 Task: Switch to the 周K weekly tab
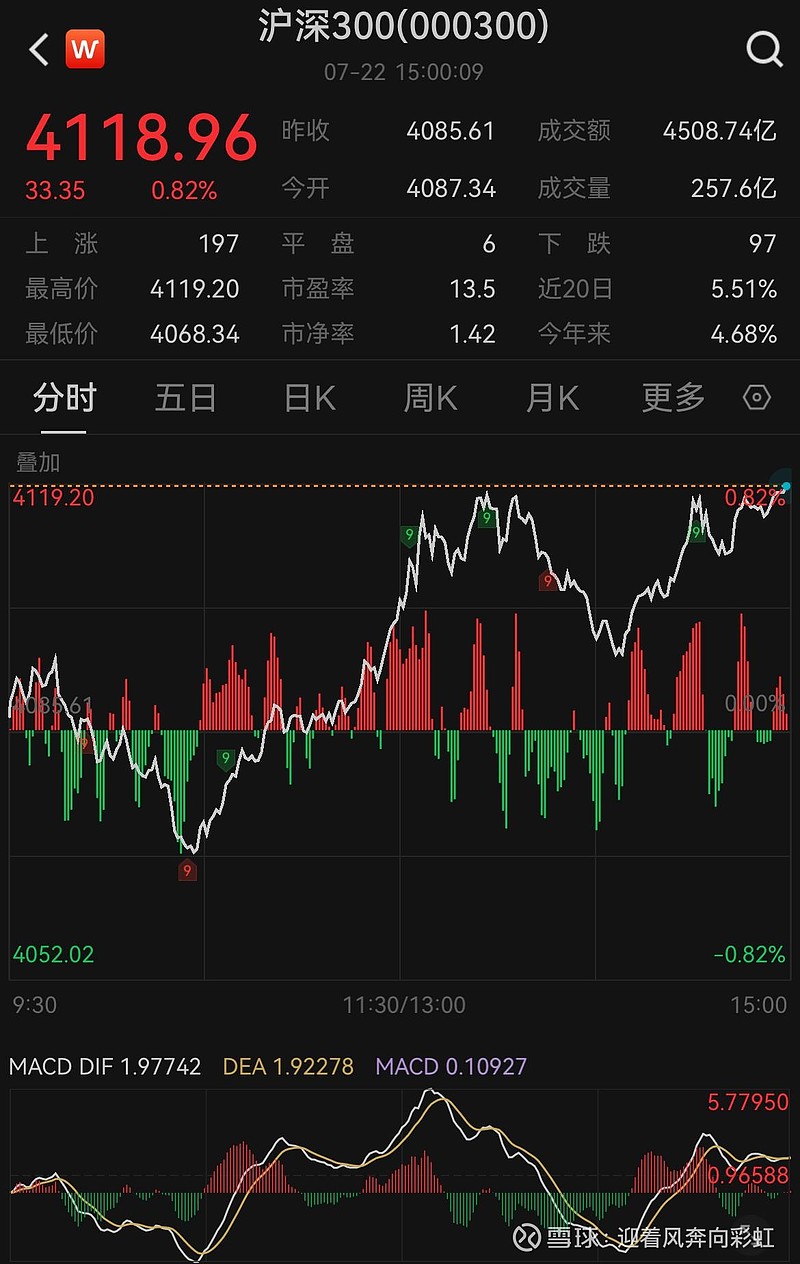pos(429,397)
